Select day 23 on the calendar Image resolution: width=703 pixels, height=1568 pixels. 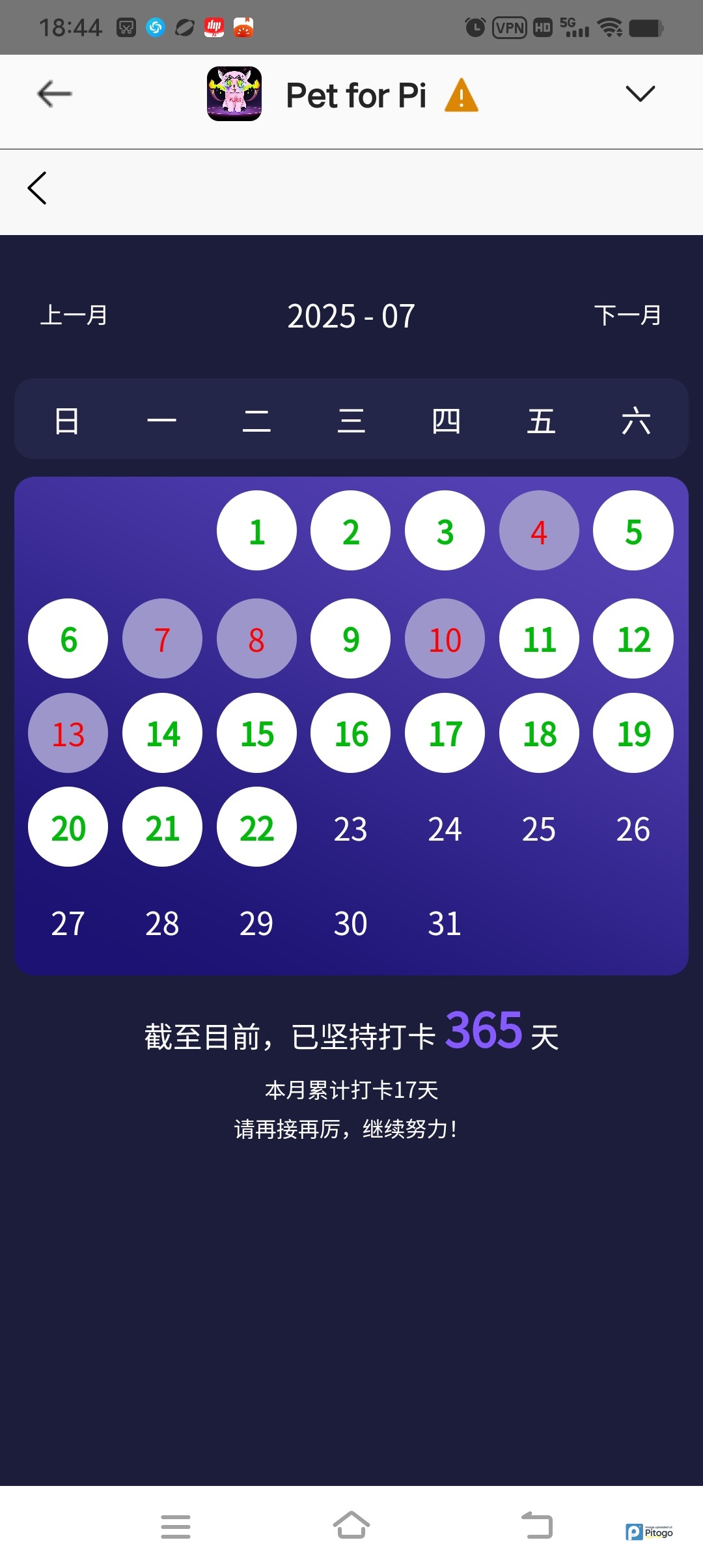coord(351,829)
